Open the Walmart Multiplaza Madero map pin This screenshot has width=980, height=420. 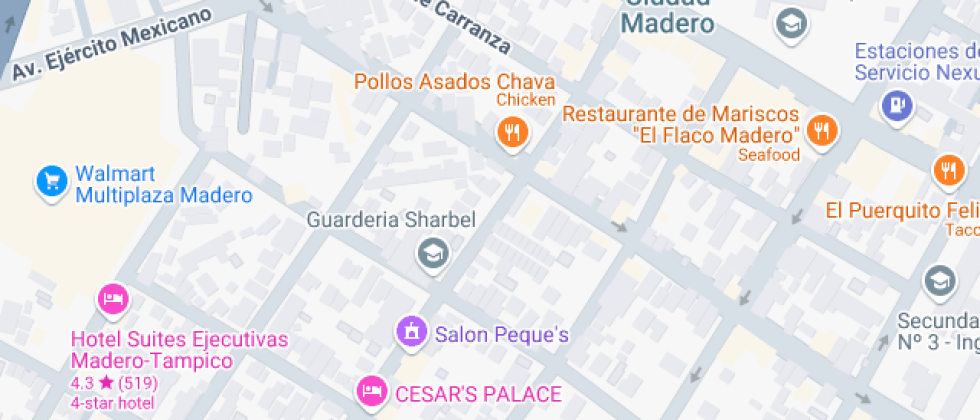(51, 181)
